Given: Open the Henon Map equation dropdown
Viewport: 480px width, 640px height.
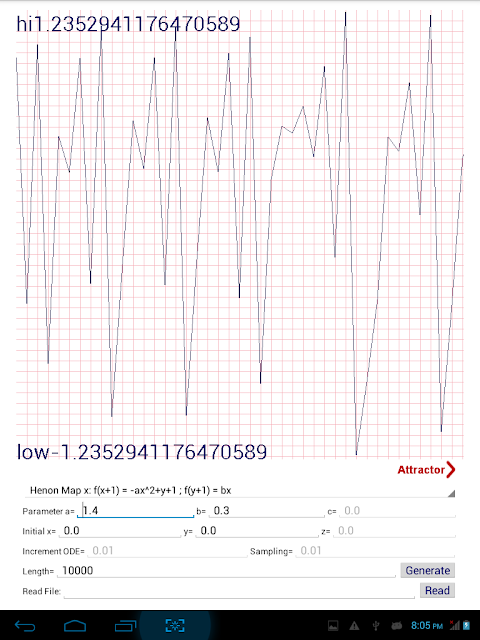Looking at the screenshot, I should (240, 490).
